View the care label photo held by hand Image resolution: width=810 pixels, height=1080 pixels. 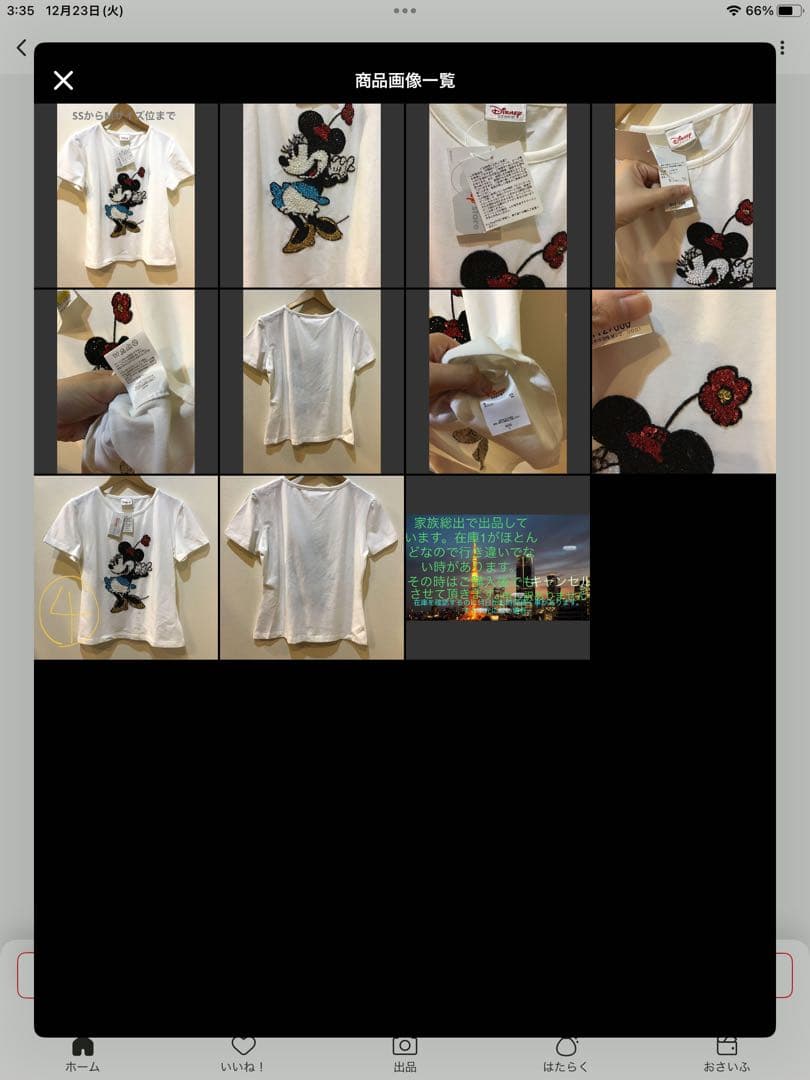point(126,382)
